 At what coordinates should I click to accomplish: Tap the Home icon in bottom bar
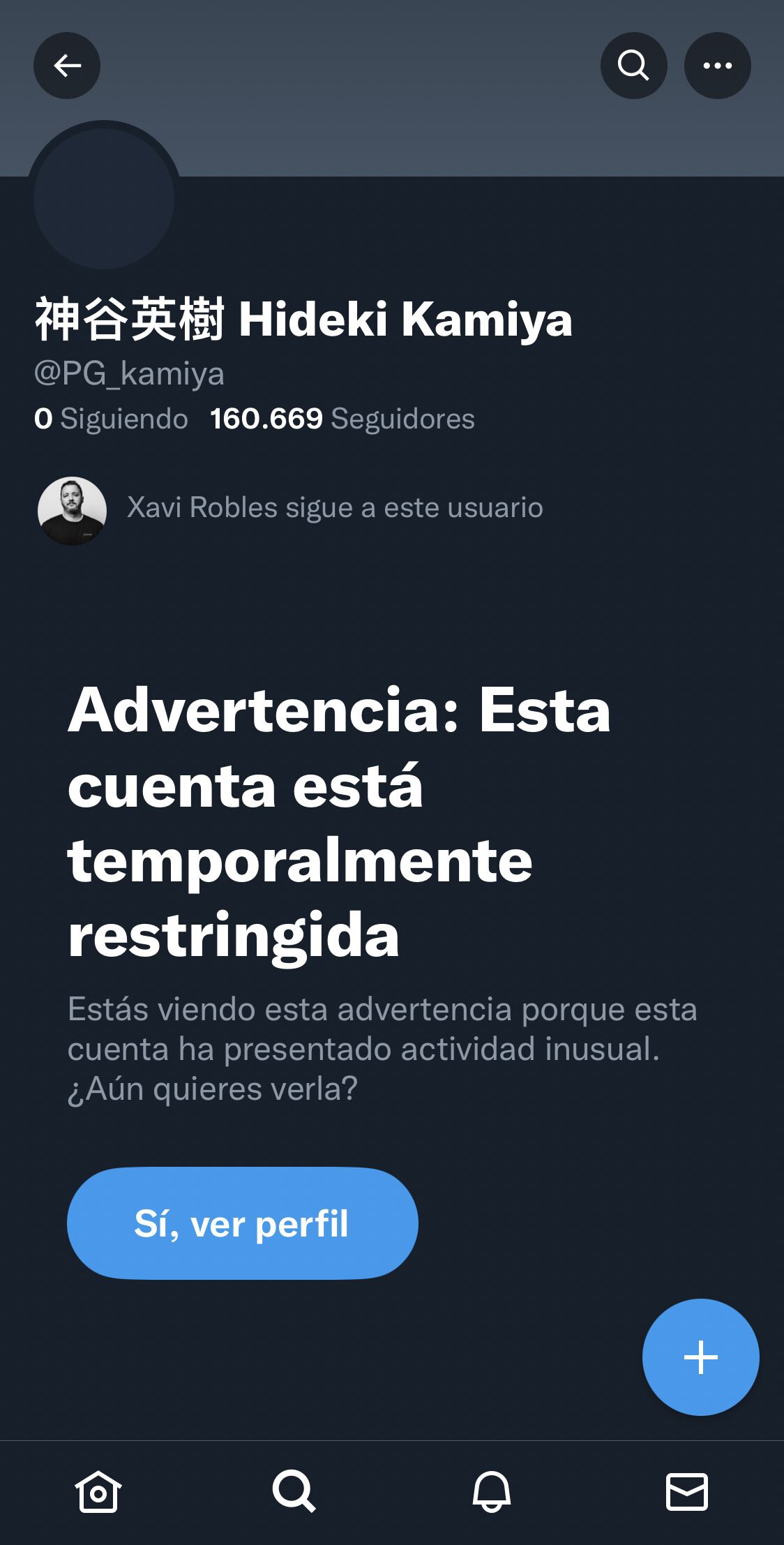pos(98,1492)
